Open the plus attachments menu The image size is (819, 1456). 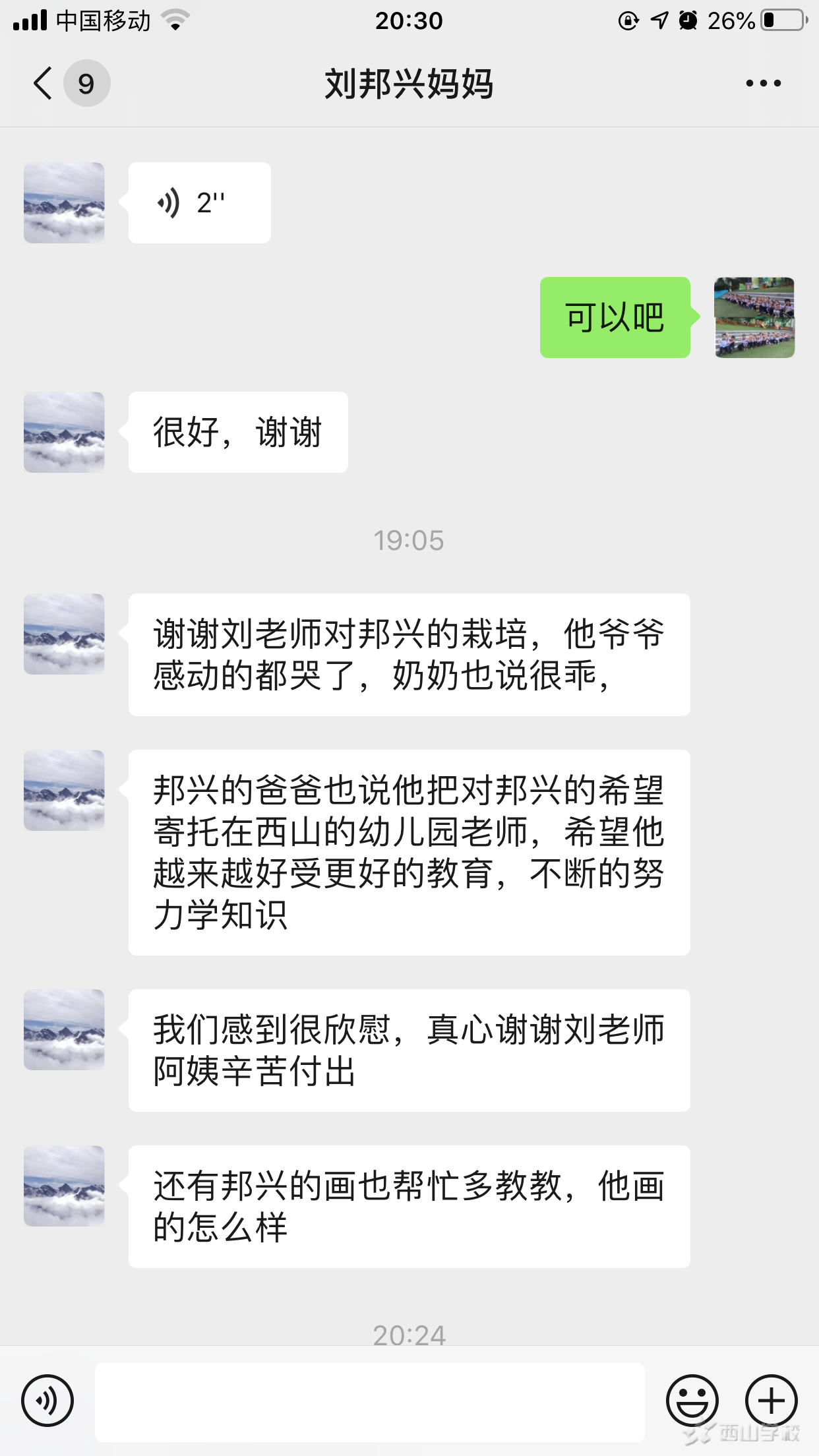point(771,1401)
